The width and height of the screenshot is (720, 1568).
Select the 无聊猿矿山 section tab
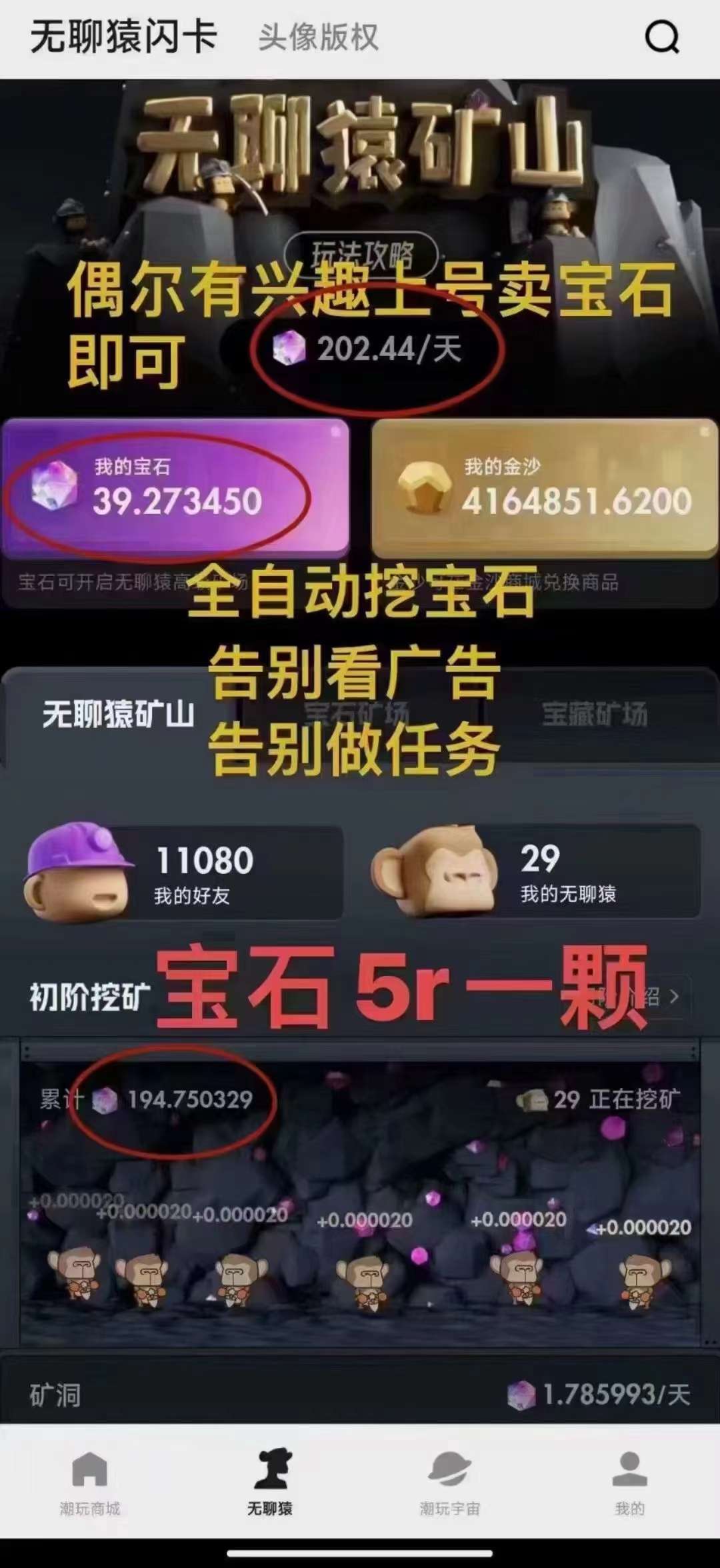pyautogui.click(x=118, y=714)
